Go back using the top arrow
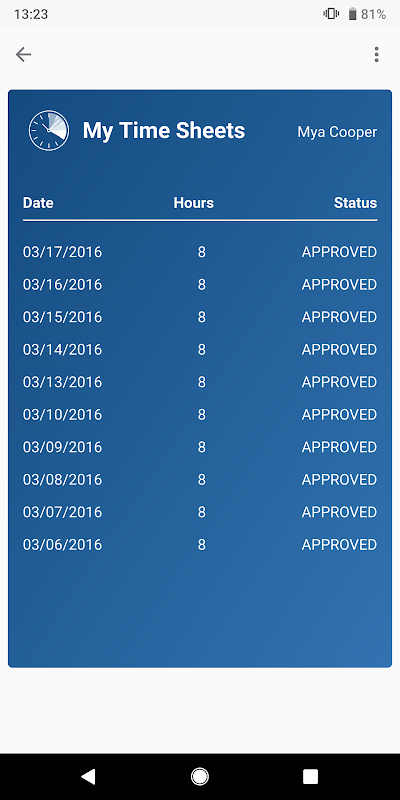The width and height of the screenshot is (400, 800). (23, 54)
